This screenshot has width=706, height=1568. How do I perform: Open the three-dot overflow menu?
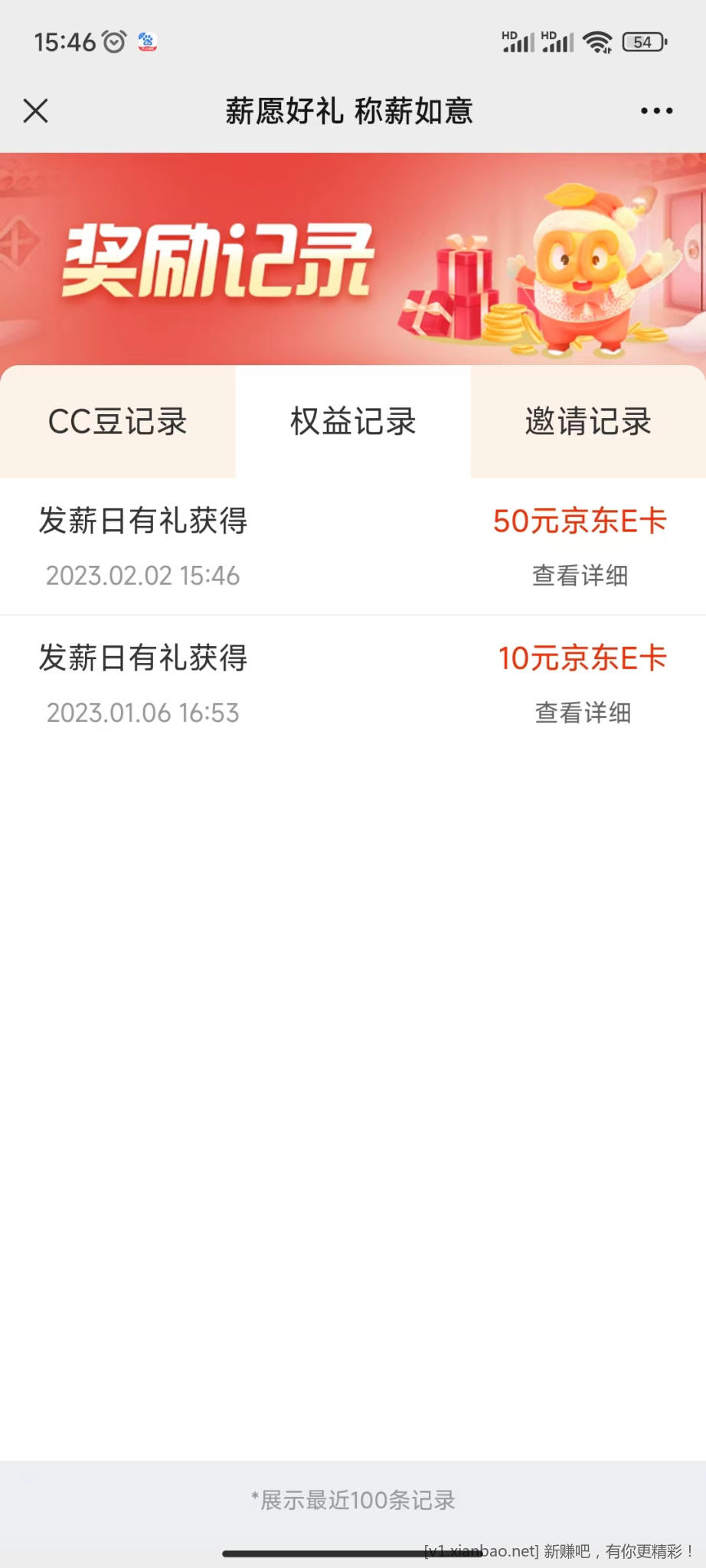(656, 111)
